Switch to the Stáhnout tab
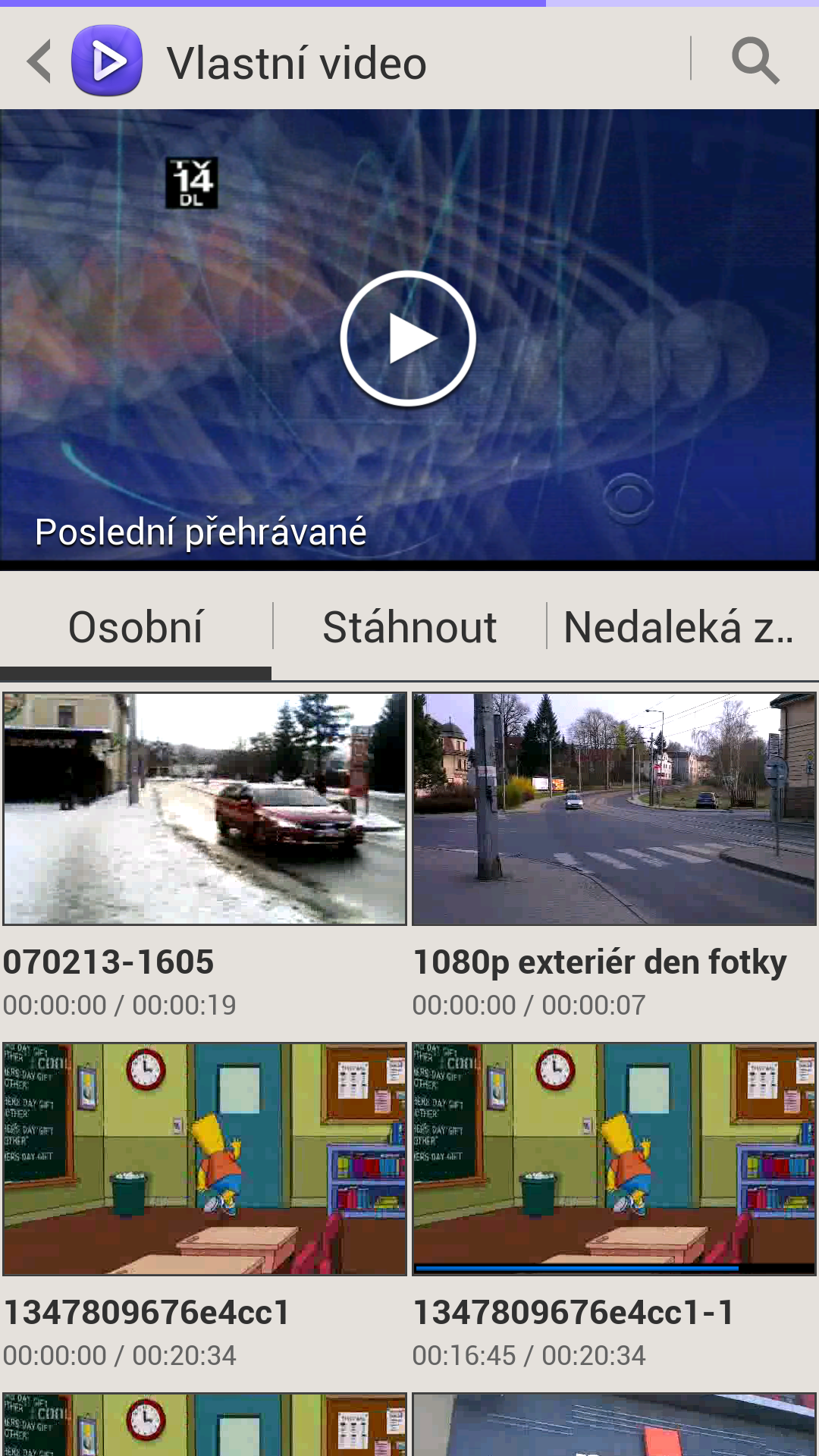The image size is (819, 1456). [x=409, y=627]
